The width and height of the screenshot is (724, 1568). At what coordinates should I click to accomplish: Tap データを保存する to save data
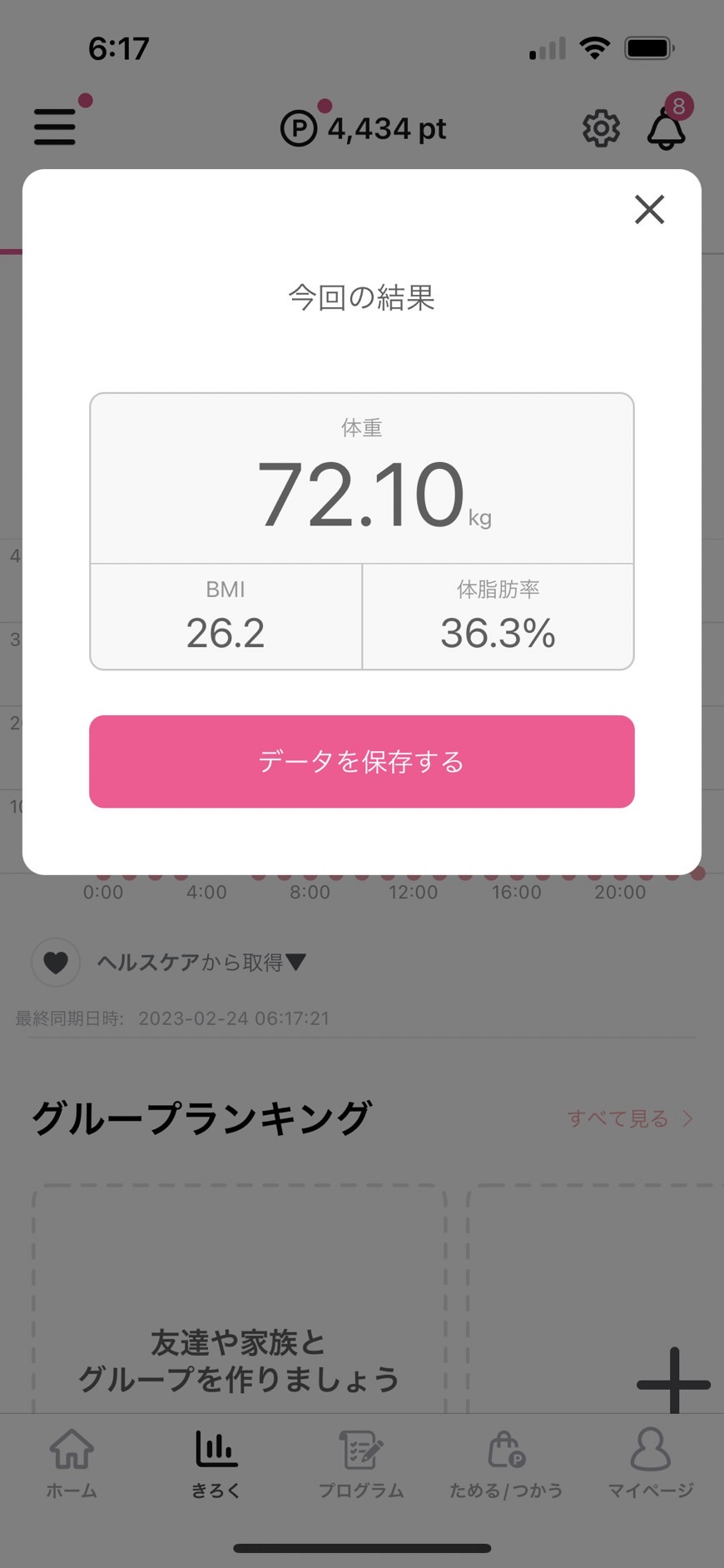click(x=362, y=761)
